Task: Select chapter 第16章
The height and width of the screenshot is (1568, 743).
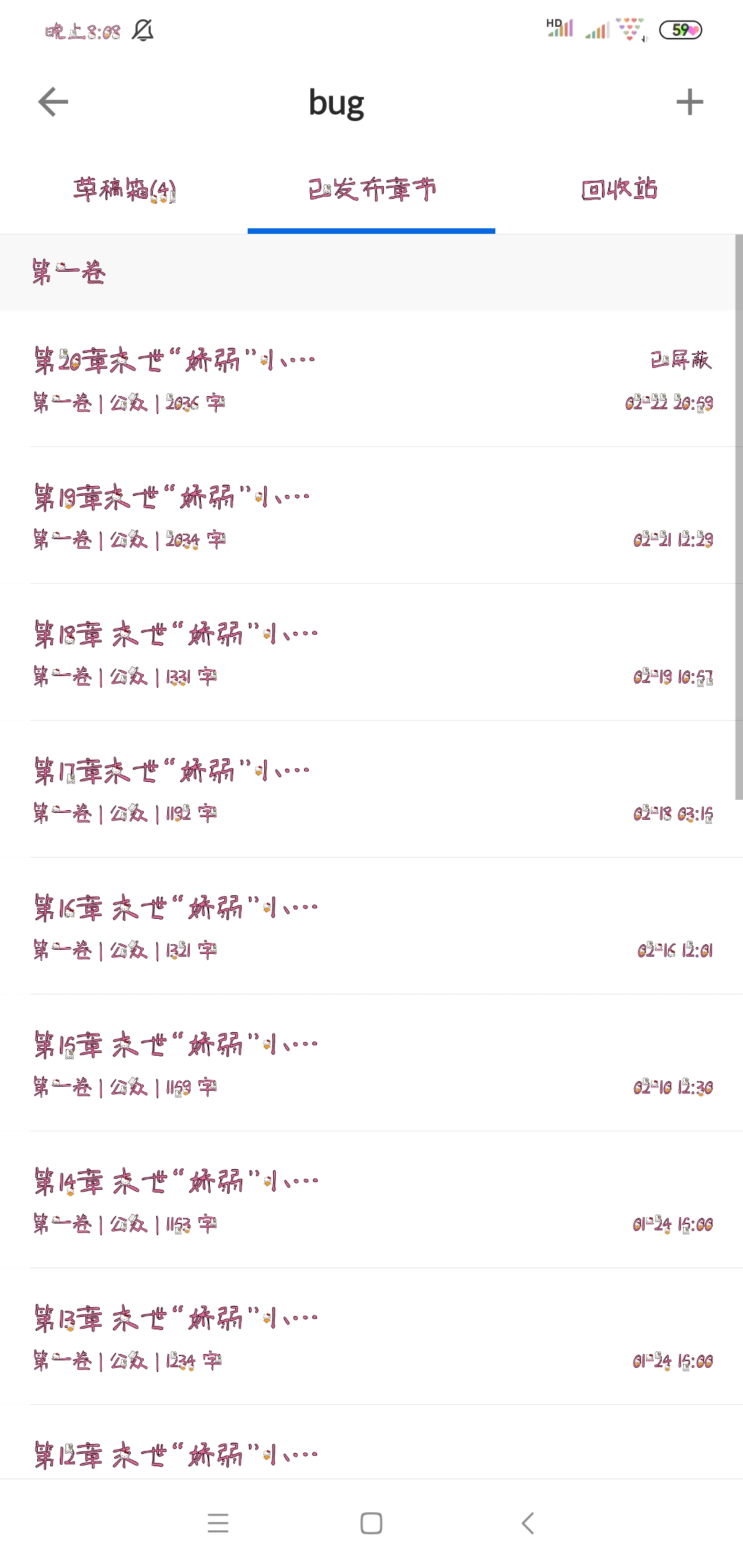Action: point(371,926)
